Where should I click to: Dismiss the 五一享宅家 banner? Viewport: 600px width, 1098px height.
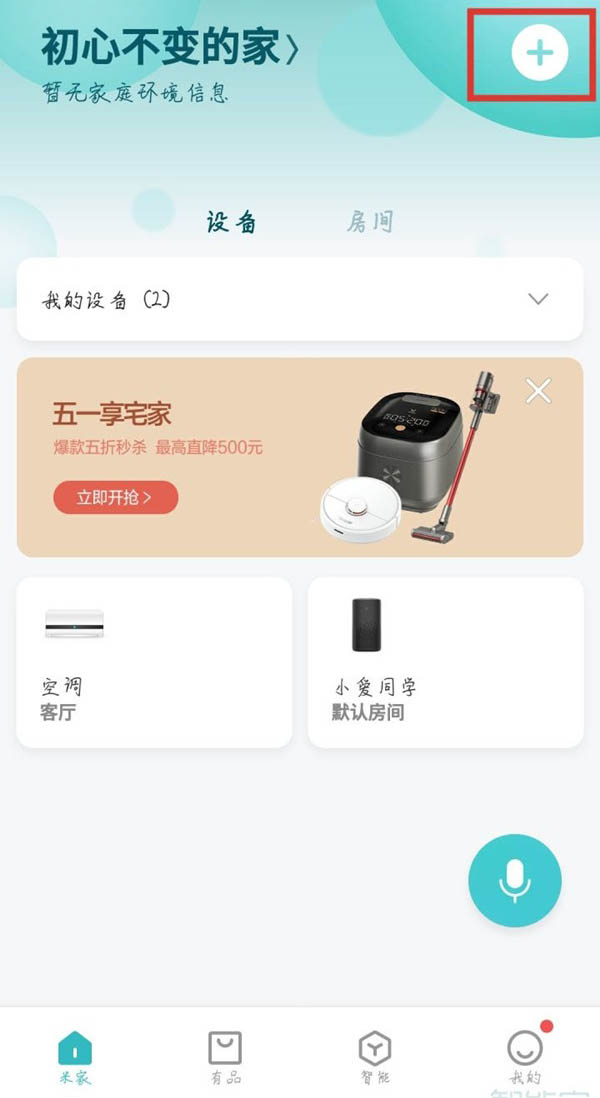[538, 391]
